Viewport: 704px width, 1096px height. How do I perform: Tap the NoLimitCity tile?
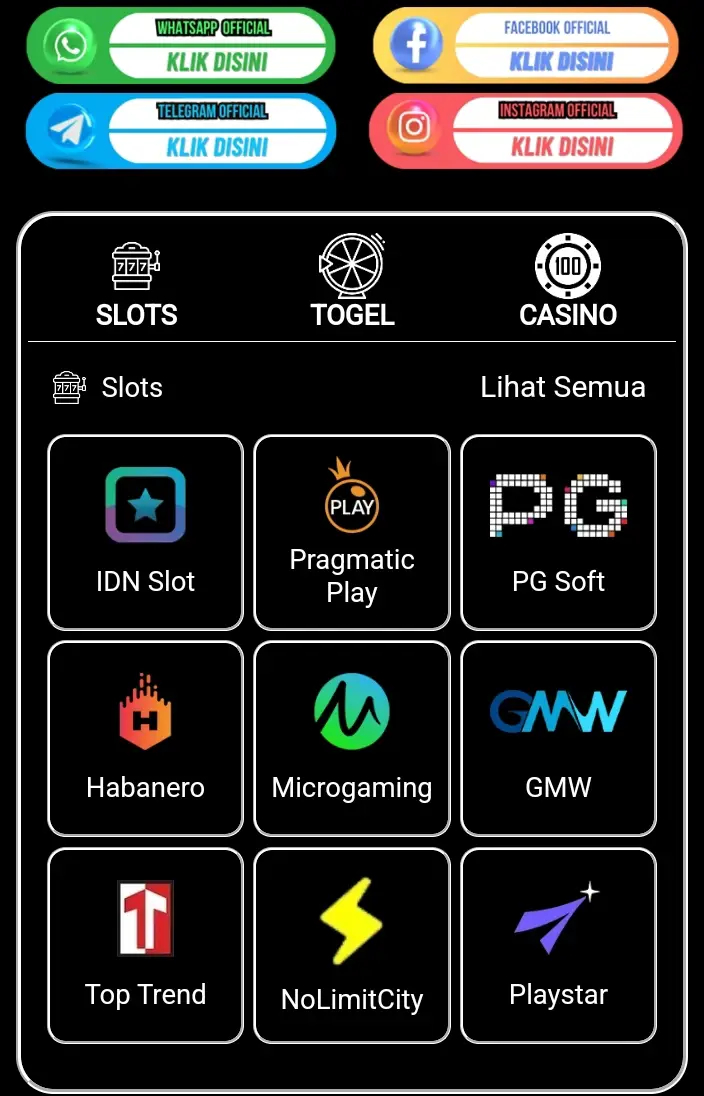coord(352,945)
